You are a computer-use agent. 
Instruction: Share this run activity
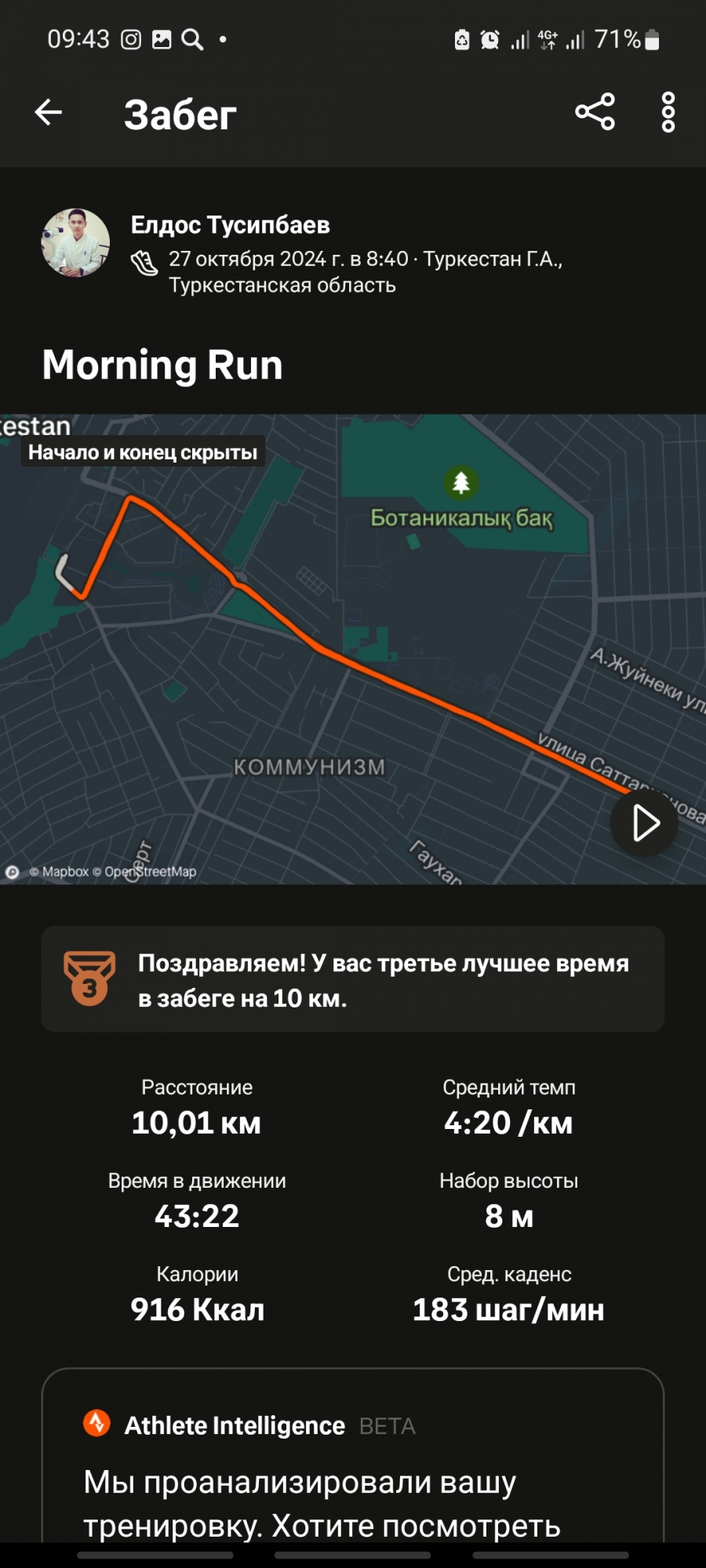coord(595,112)
